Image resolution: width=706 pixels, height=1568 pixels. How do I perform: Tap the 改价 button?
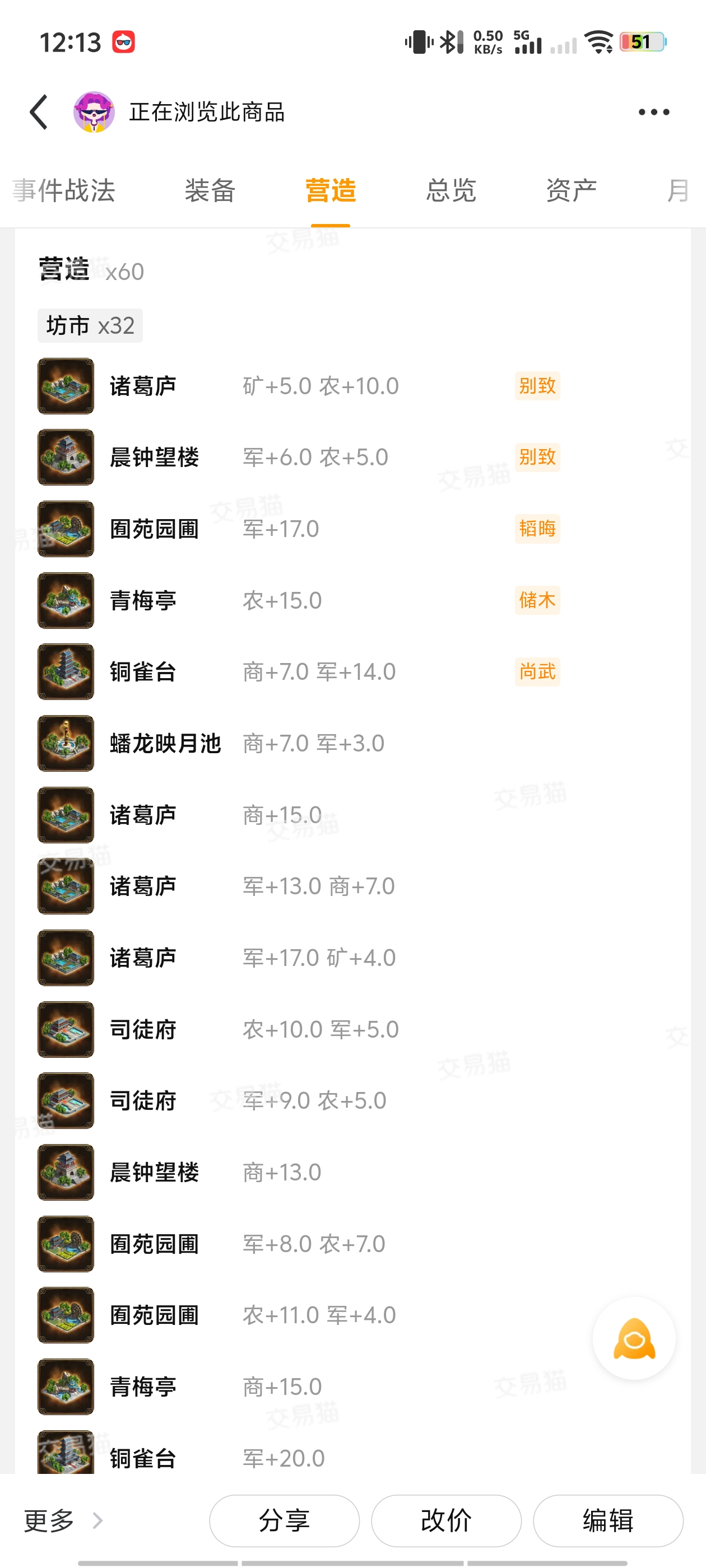tap(447, 1520)
